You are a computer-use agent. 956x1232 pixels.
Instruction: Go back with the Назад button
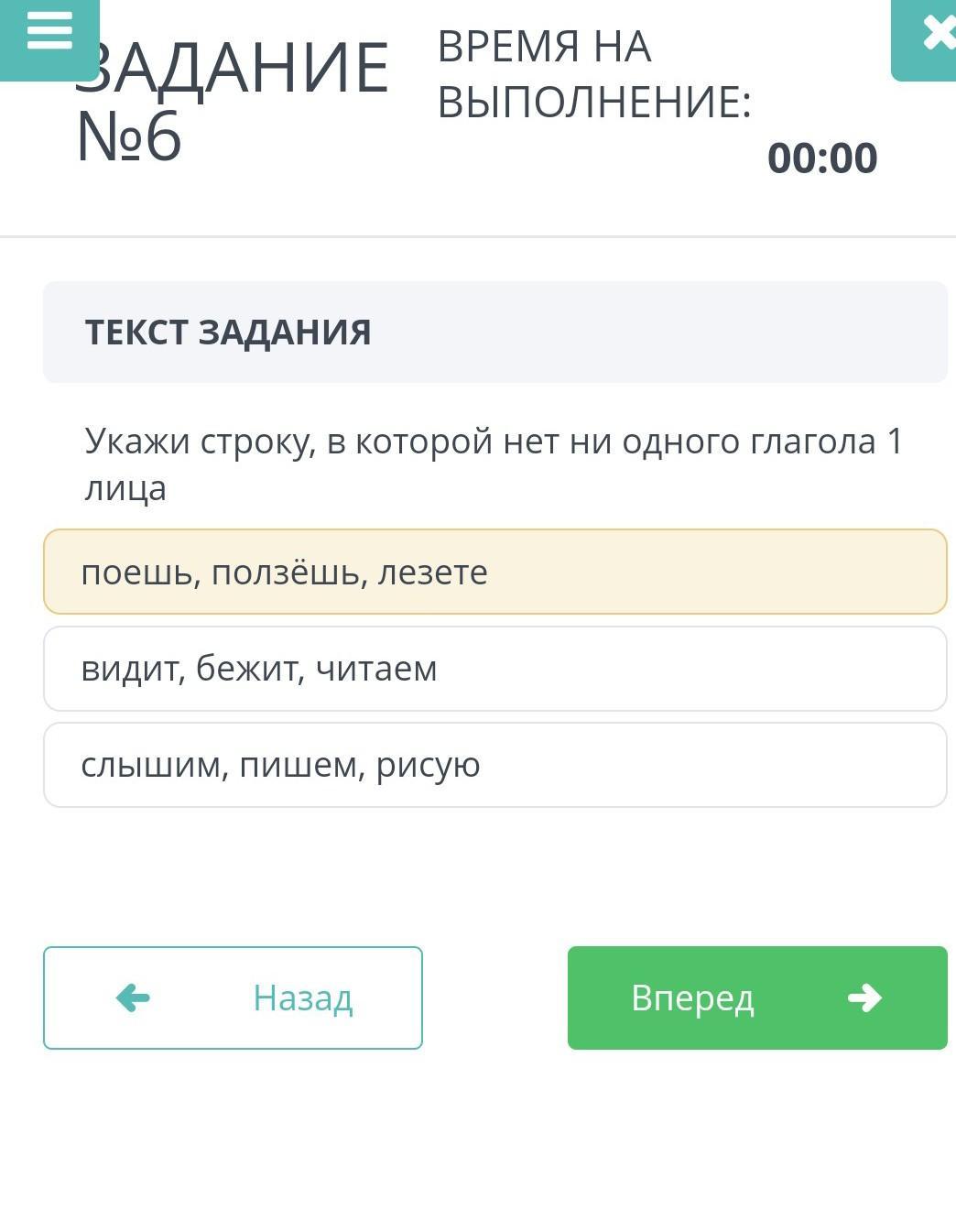[x=233, y=998]
